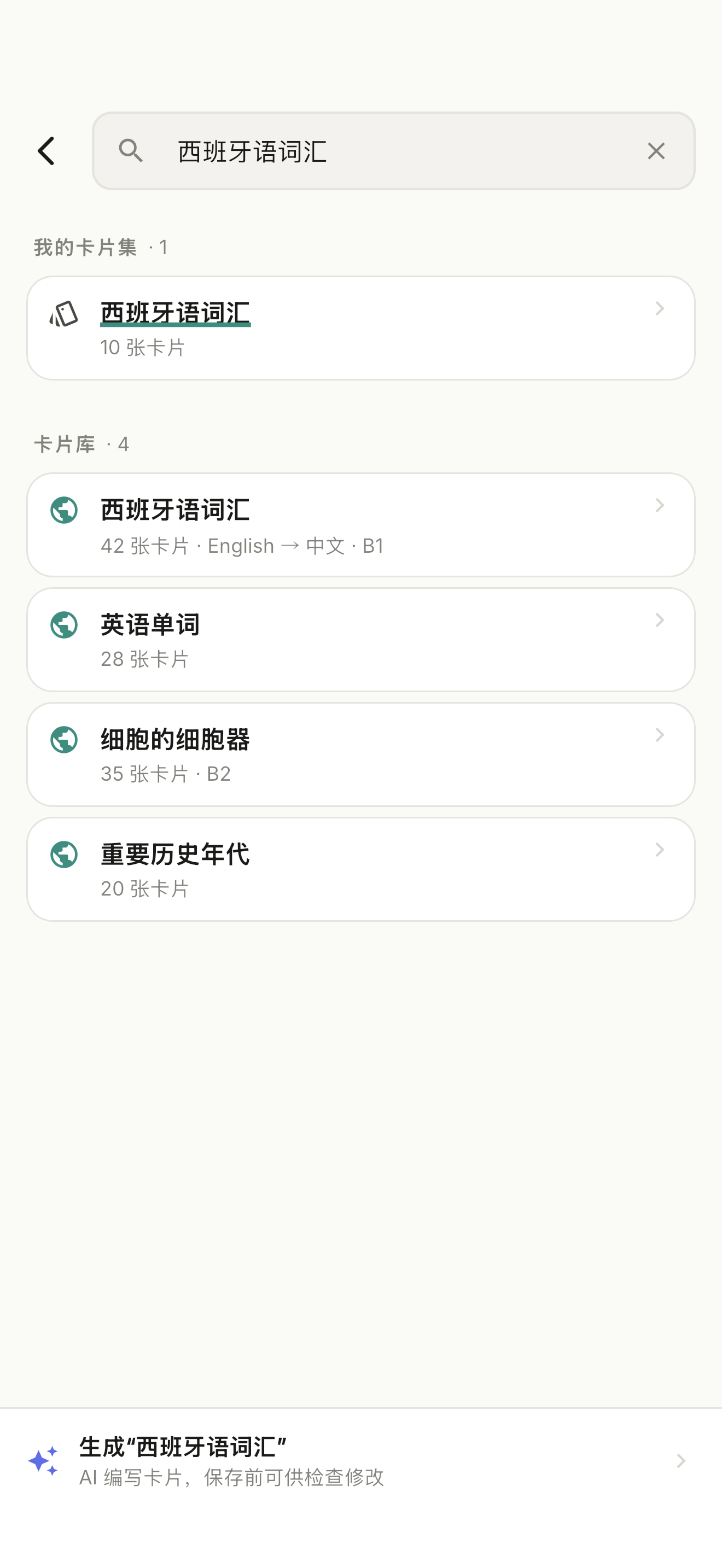Open the 英语单词 deck

click(x=361, y=640)
